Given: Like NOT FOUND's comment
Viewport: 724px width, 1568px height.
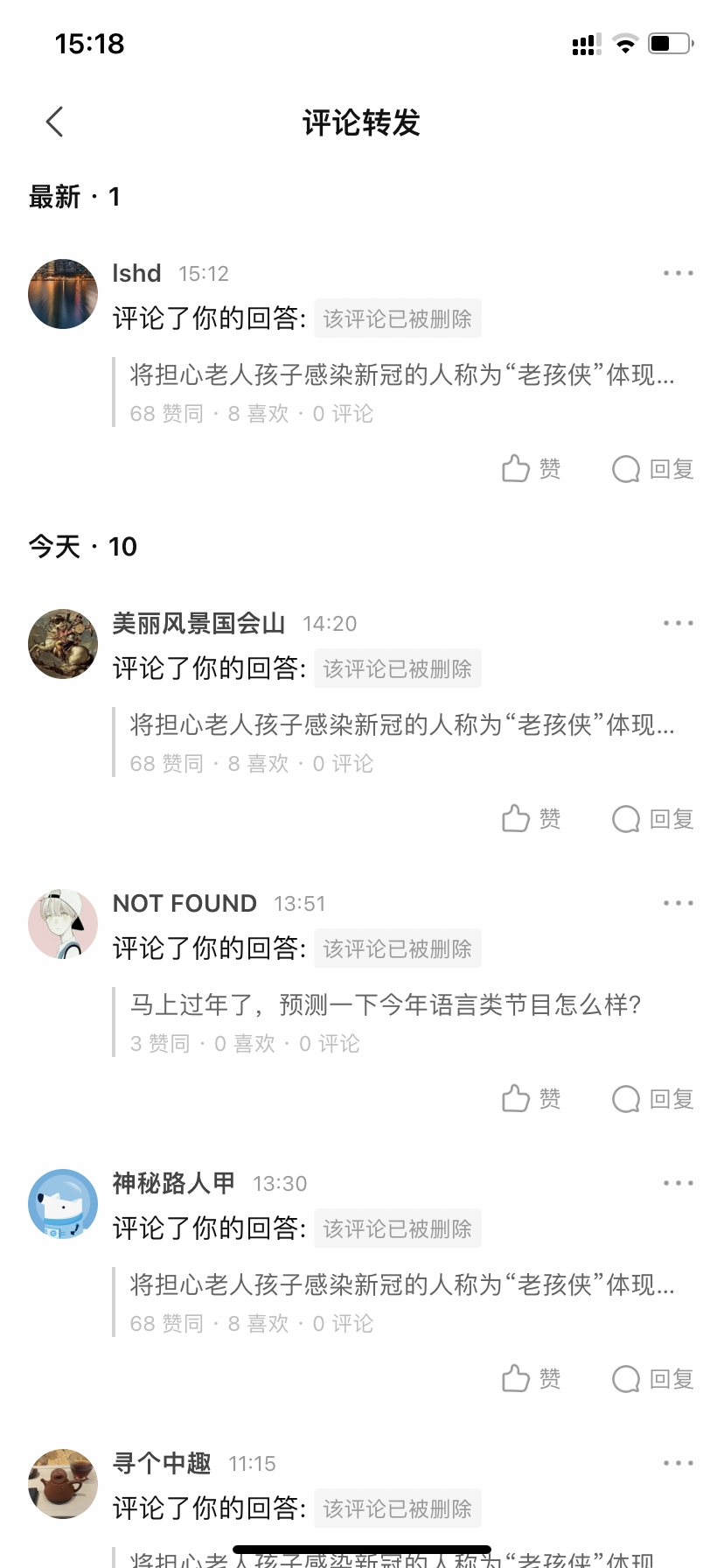Looking at the screenshot, I should click(531, 1099).
